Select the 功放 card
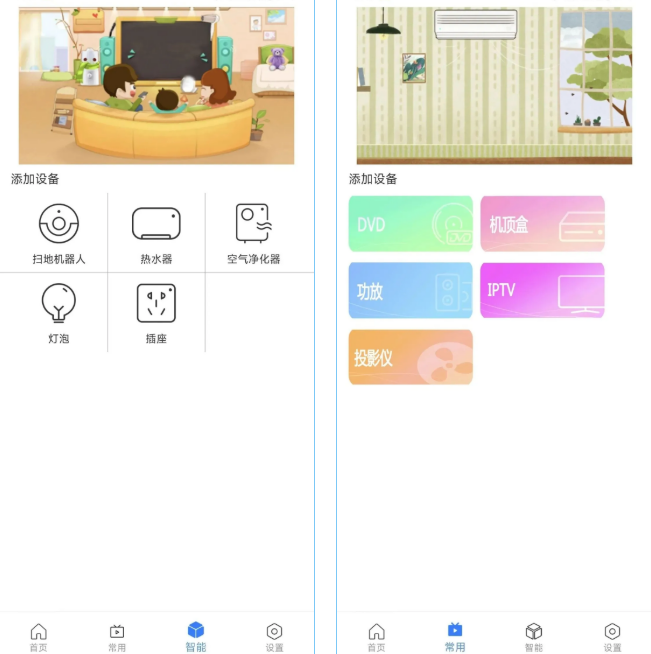Image resolution: width=651 pixels, height=654 pixels. coord(410,290)
